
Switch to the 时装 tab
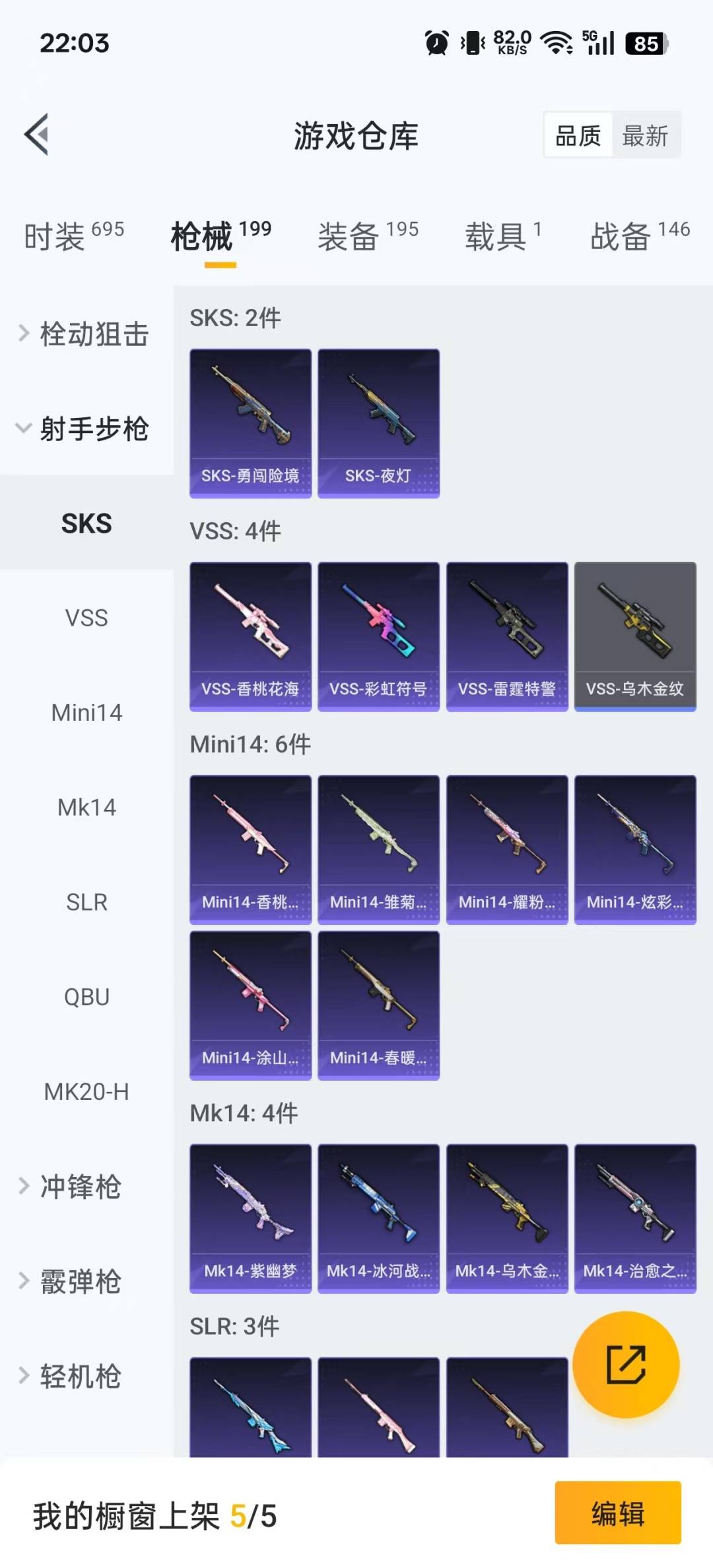click(74, 236)
